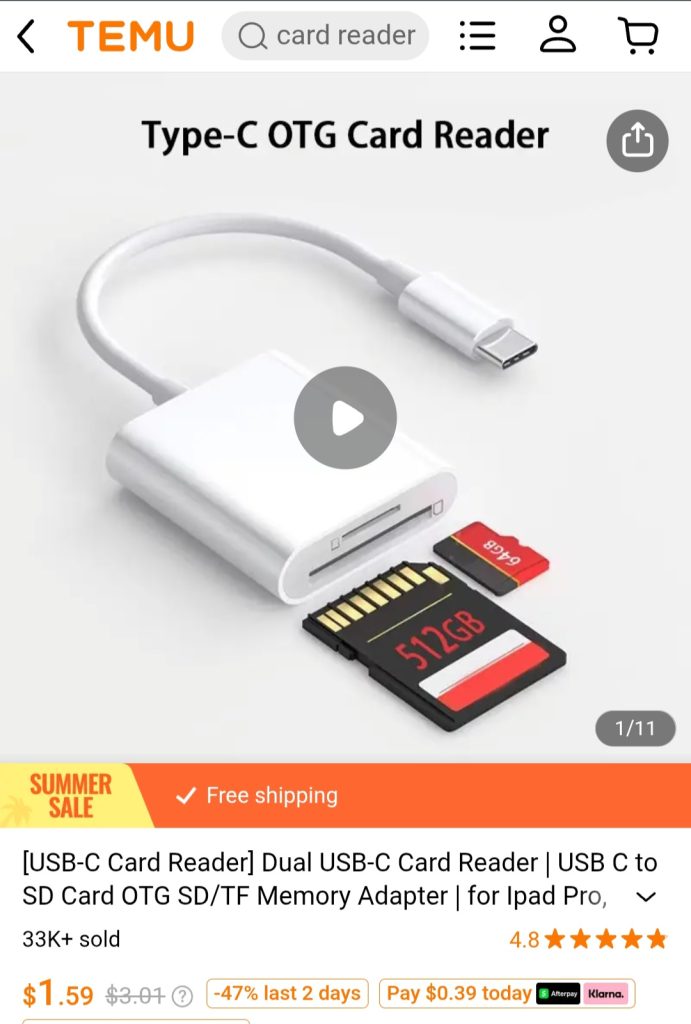Open the user account icon
The height and width of the screenshot is (1024, 691).
tap(557, 36)
